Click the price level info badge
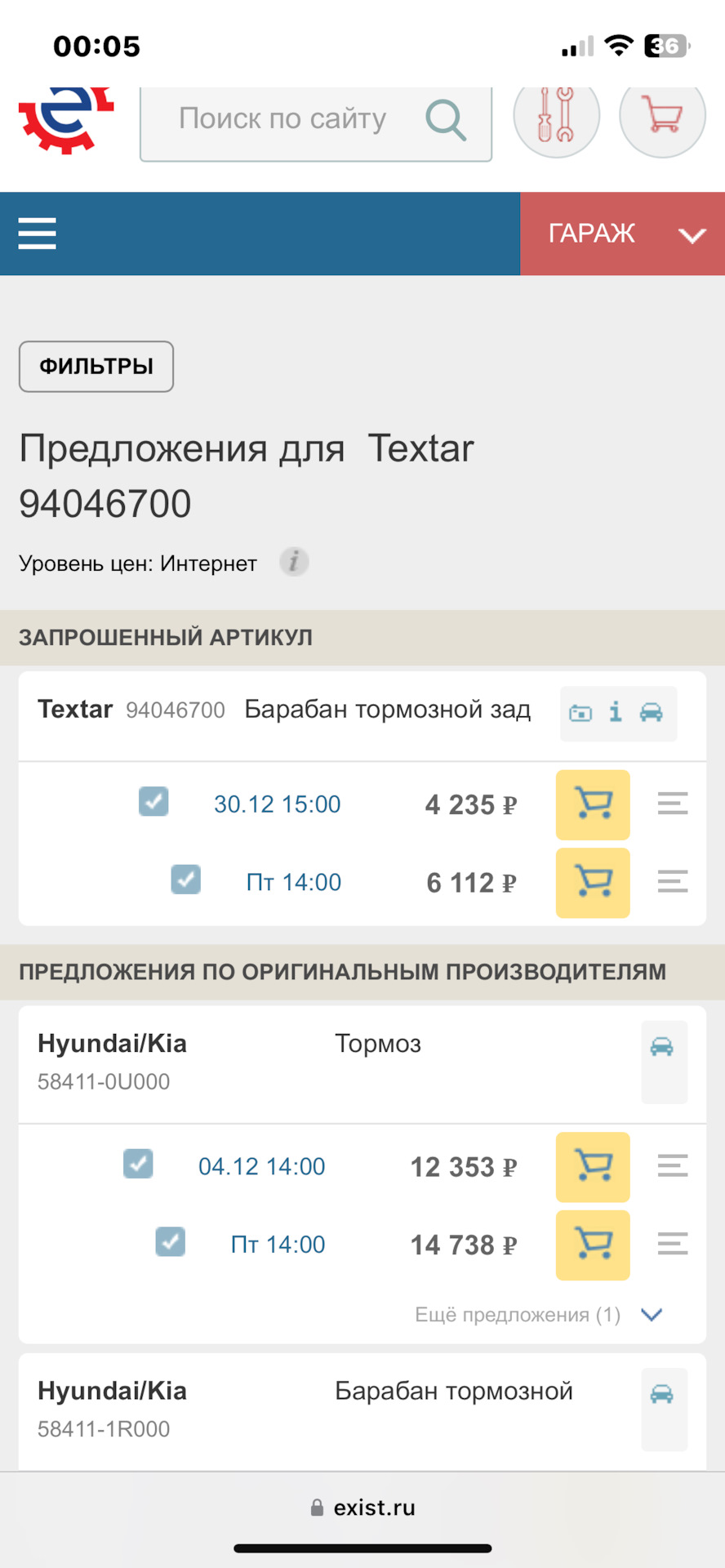 (x=294, y=563)
